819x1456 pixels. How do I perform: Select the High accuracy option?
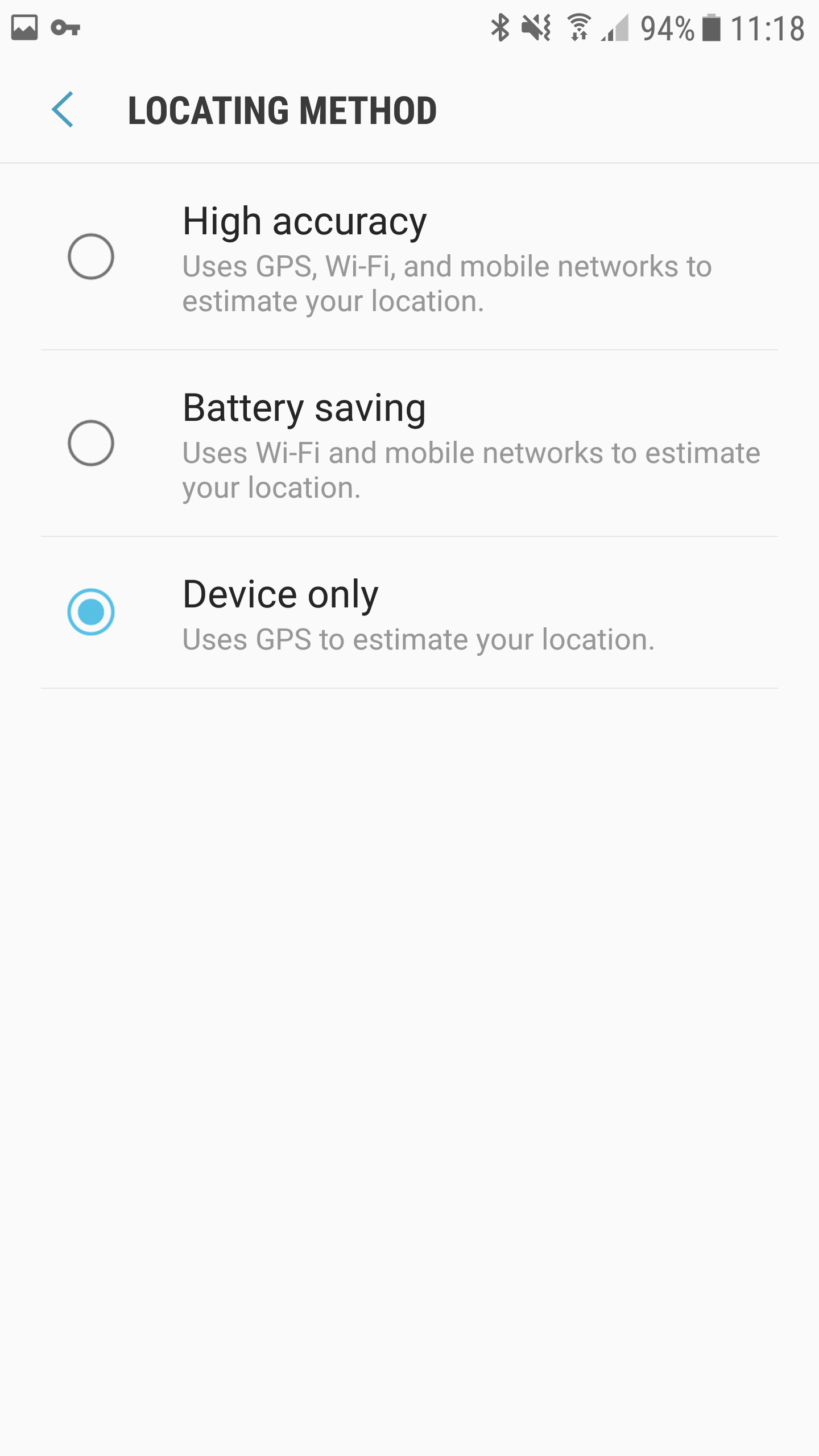(x=91, y=257)
